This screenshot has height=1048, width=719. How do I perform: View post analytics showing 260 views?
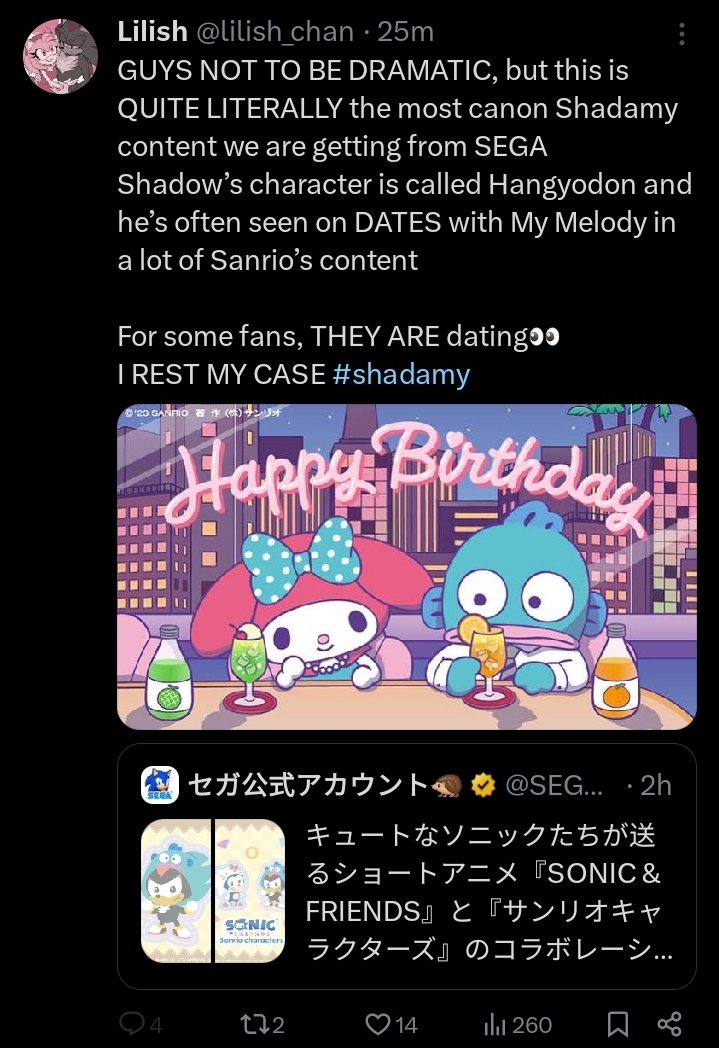pos(517,1025)
